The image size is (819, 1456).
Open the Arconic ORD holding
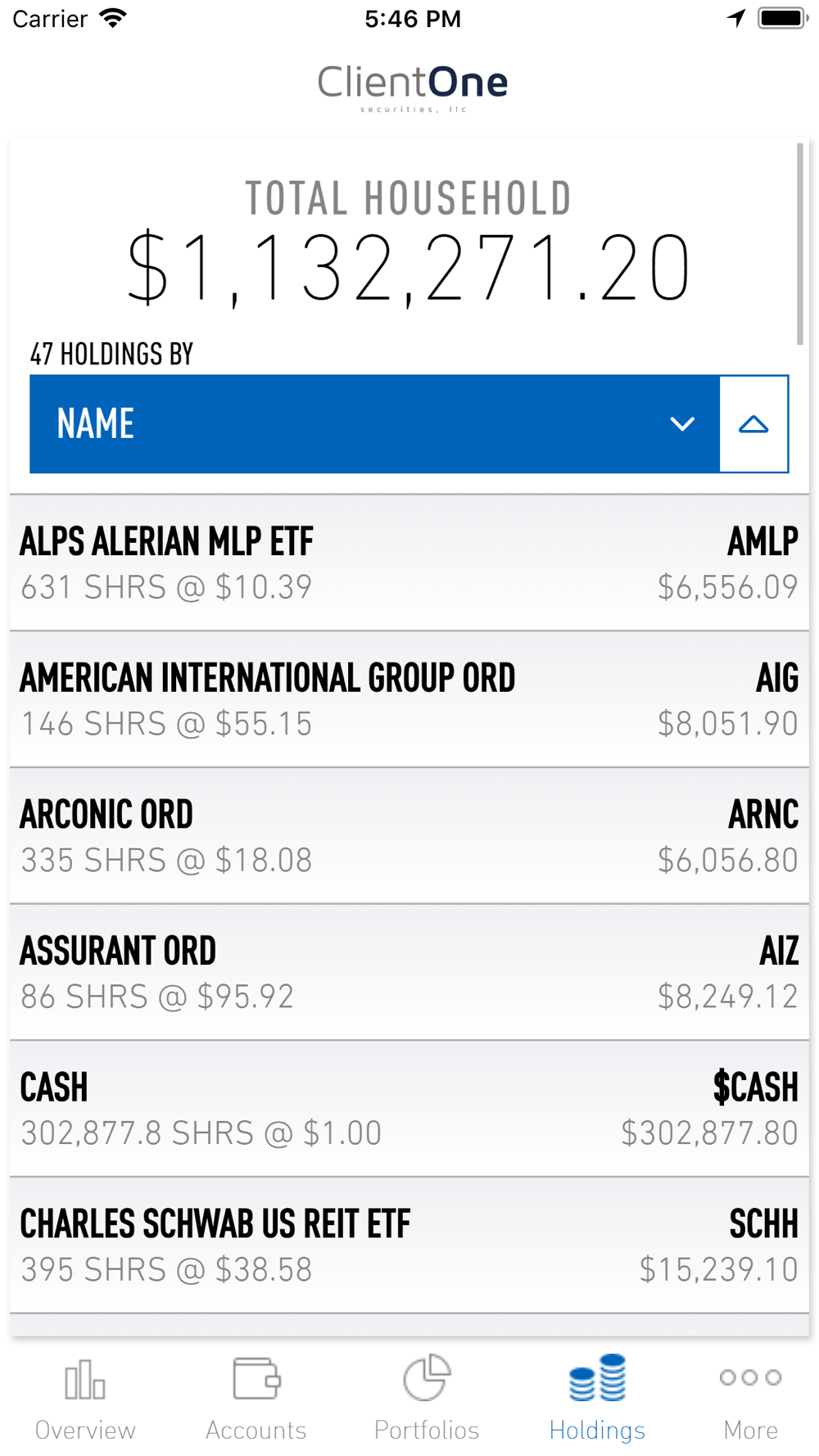409,836
